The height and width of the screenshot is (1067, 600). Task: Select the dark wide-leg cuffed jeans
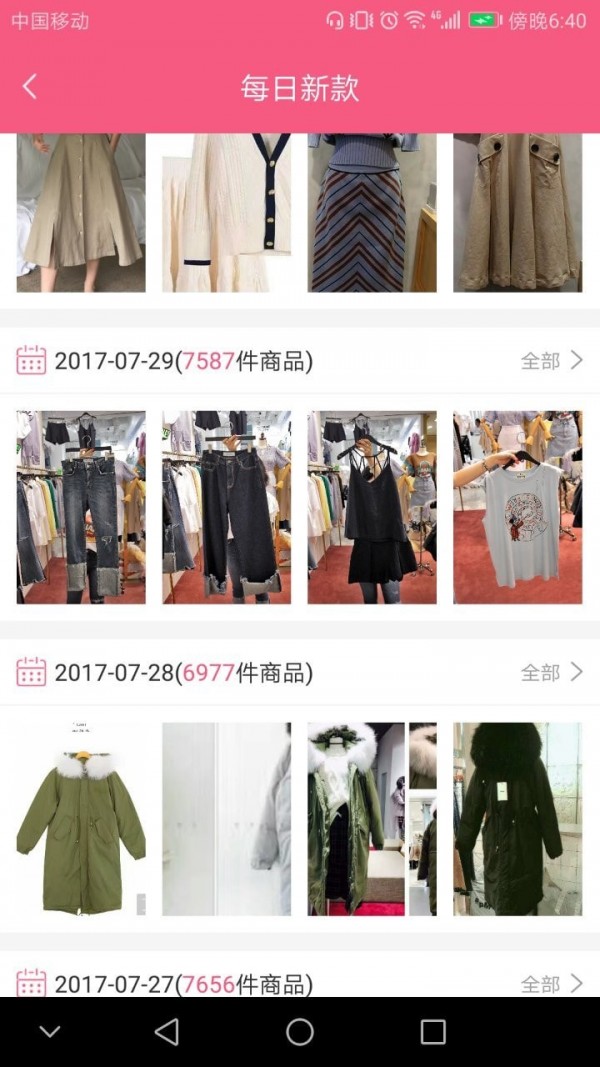point(227,507)
